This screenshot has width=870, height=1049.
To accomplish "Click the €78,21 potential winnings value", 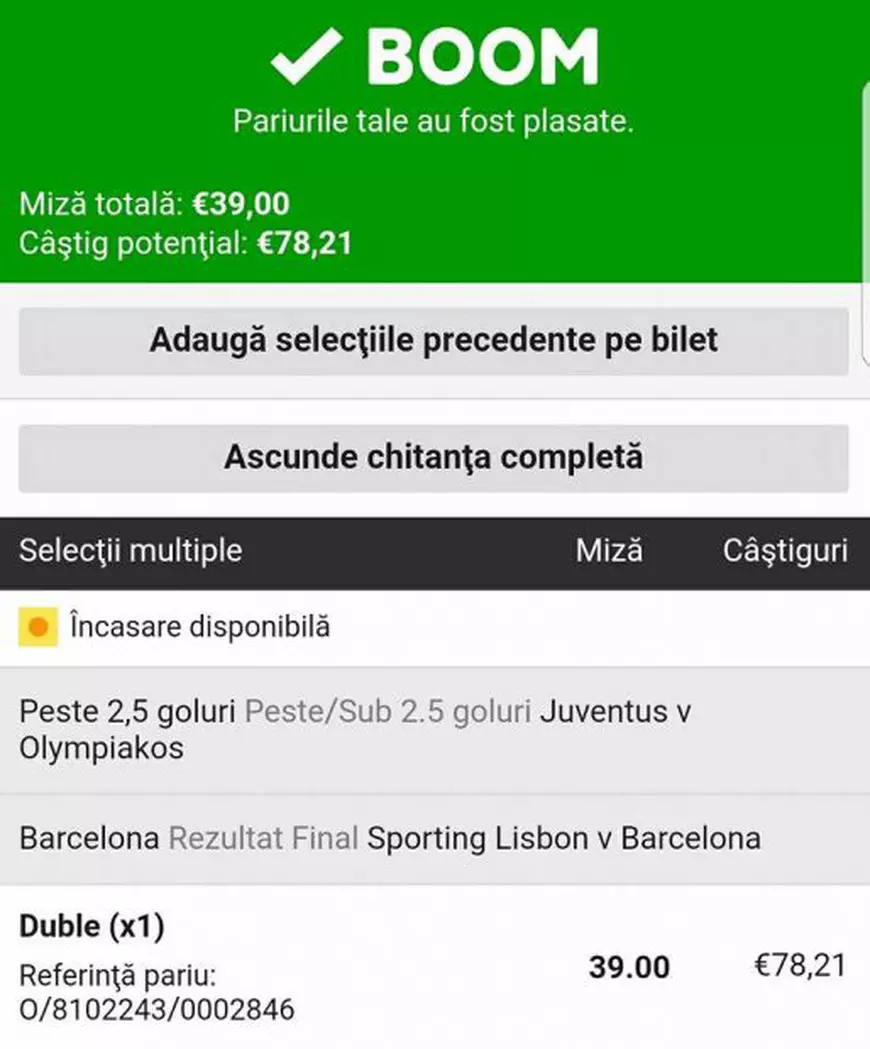I will pyautogui.click(x=793, y=967).
